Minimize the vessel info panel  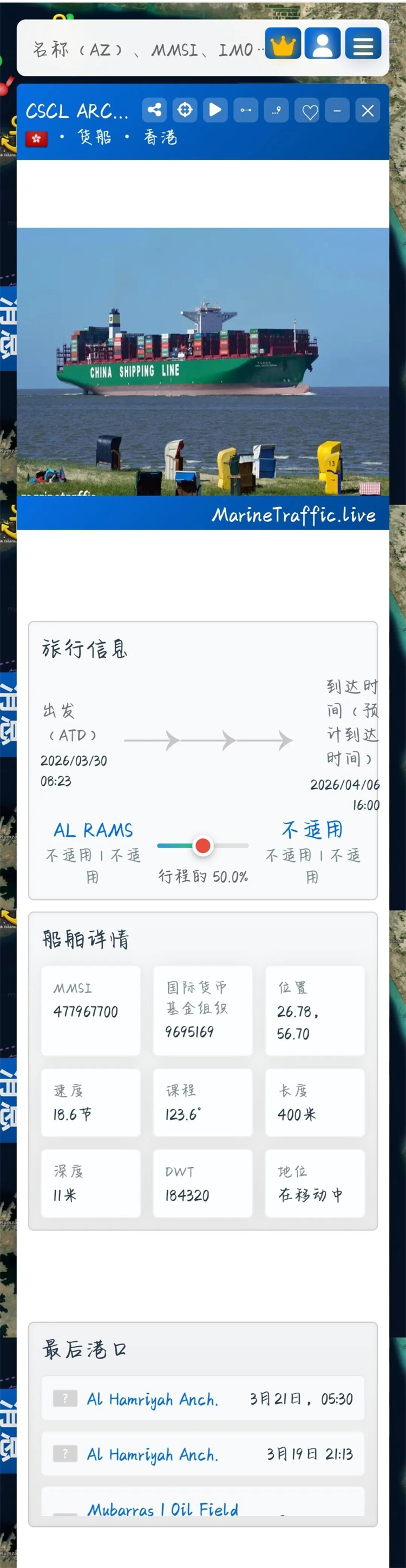pos(337,111)
